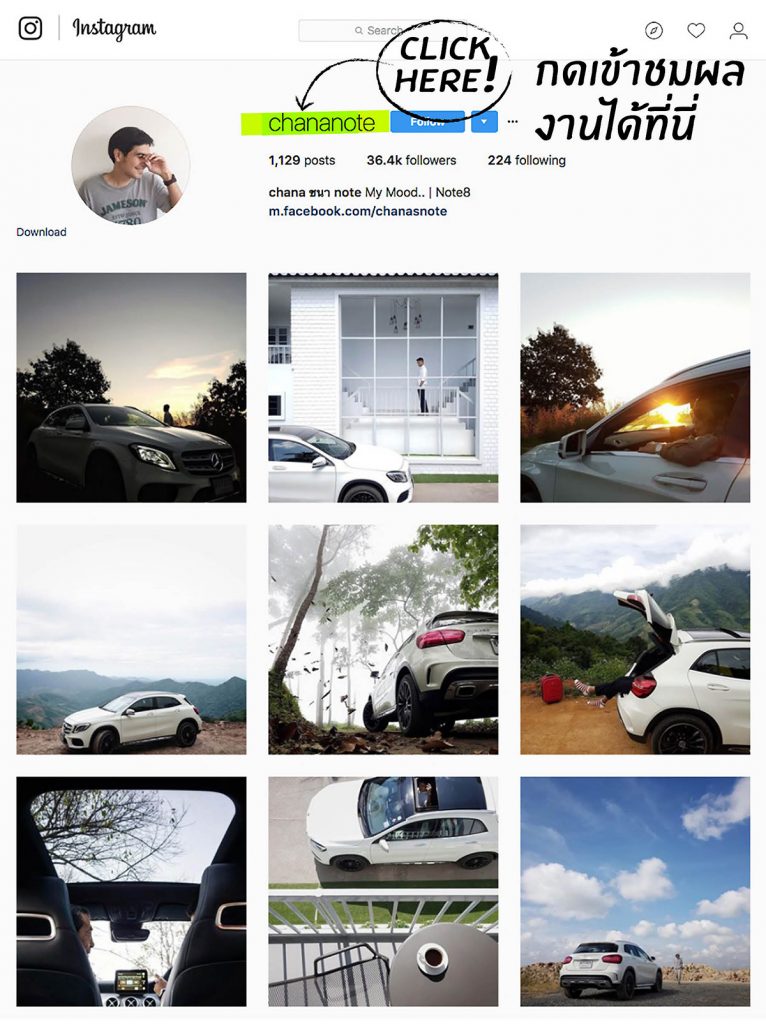Open the red suitcase and open trunk post

tap(635, 639)
